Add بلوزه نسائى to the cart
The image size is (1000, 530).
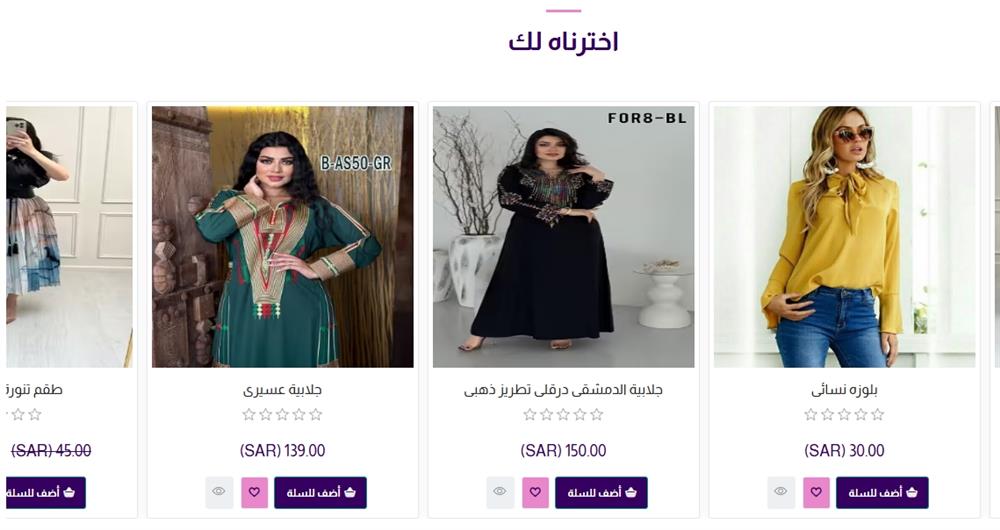[x=882, y=492]
